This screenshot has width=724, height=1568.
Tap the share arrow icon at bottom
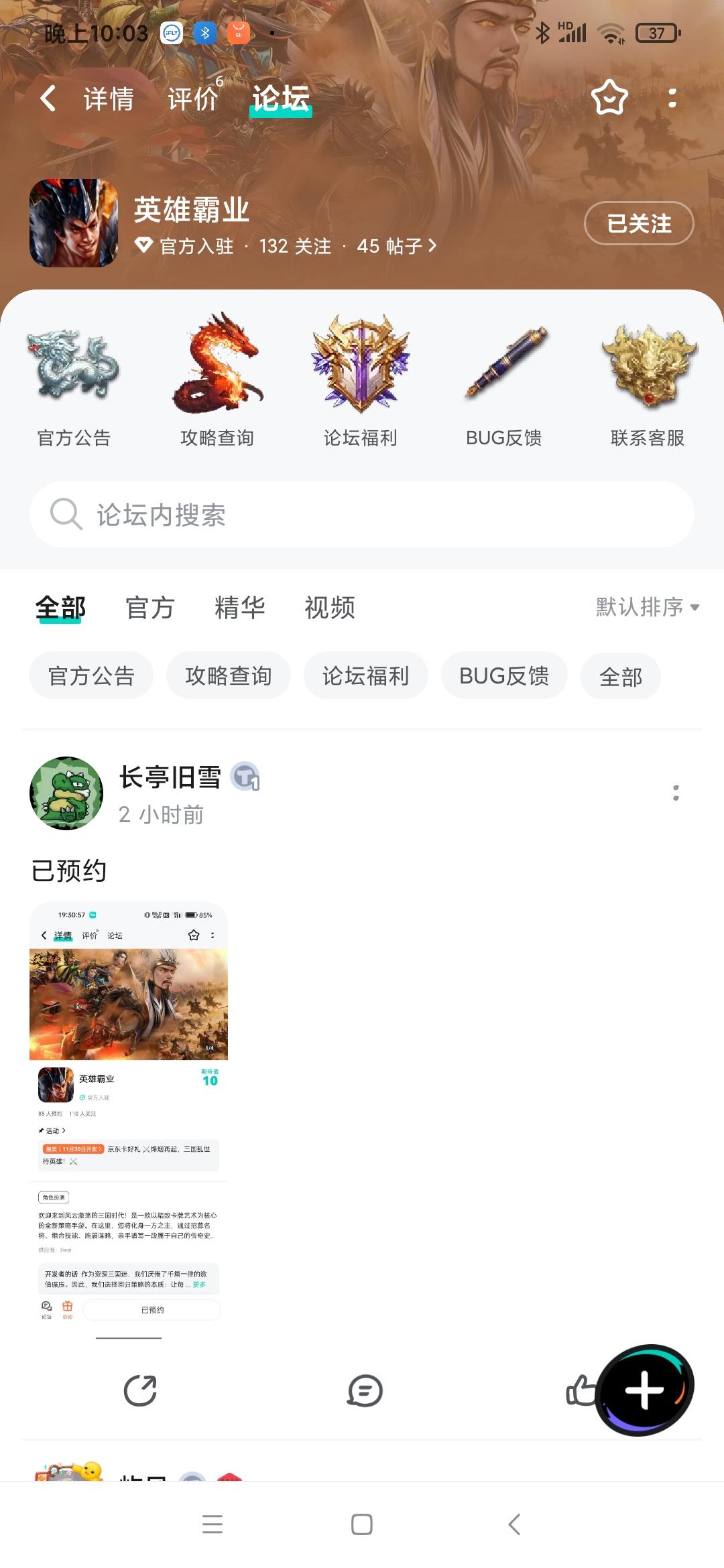(x=140, y=1392)
